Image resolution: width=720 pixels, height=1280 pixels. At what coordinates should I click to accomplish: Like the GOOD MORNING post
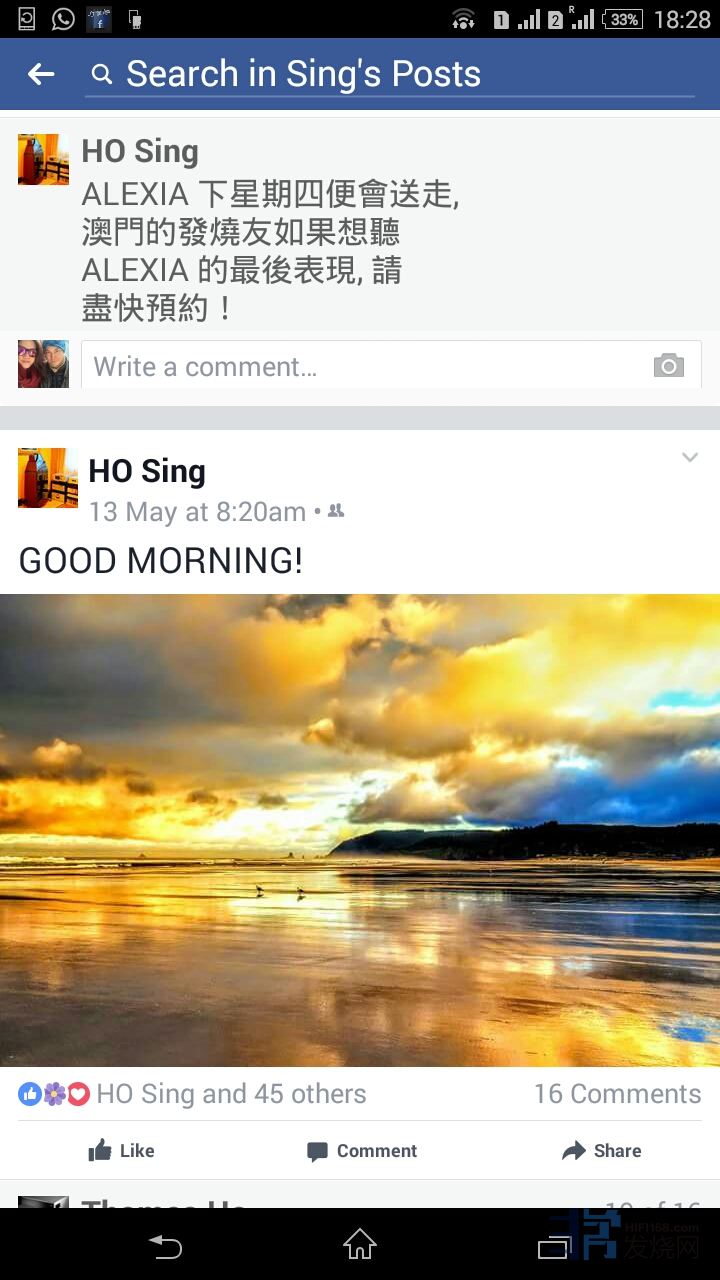pyautogui.click(x=121, y=1151)
